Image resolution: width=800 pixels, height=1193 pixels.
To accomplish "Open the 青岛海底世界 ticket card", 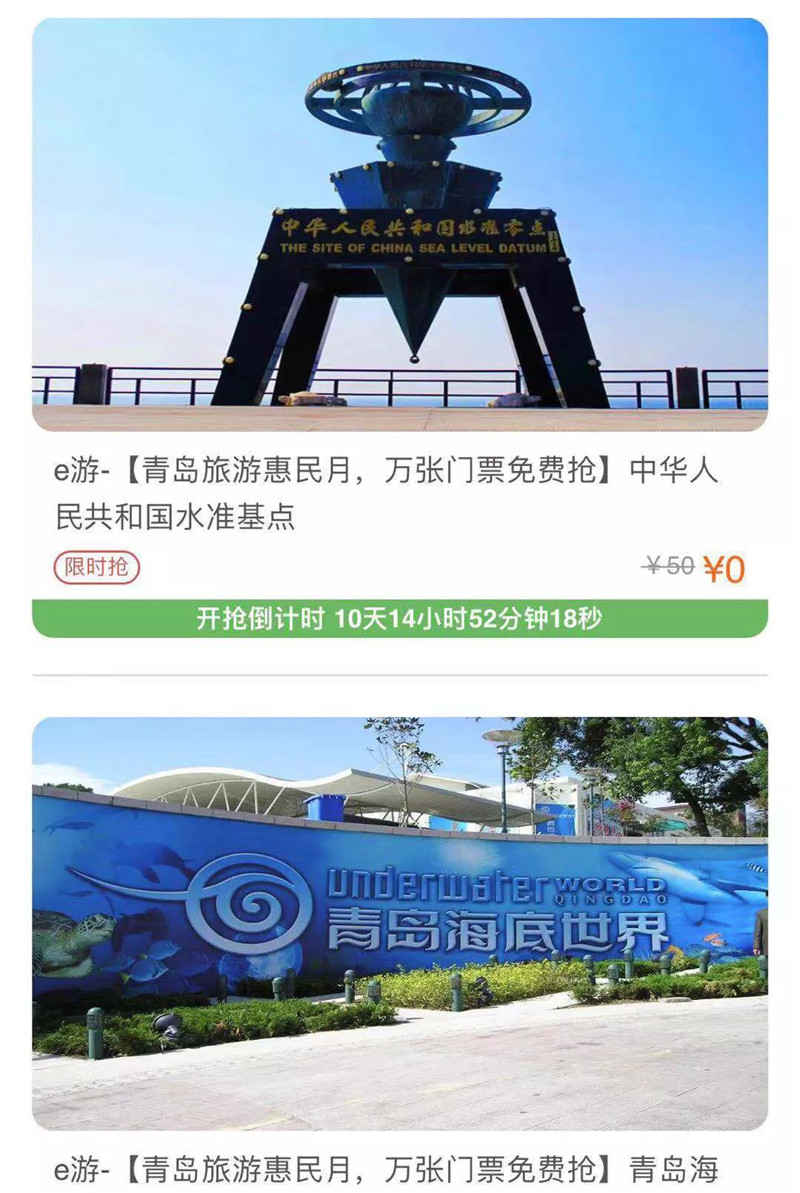I will click(400, 922).
